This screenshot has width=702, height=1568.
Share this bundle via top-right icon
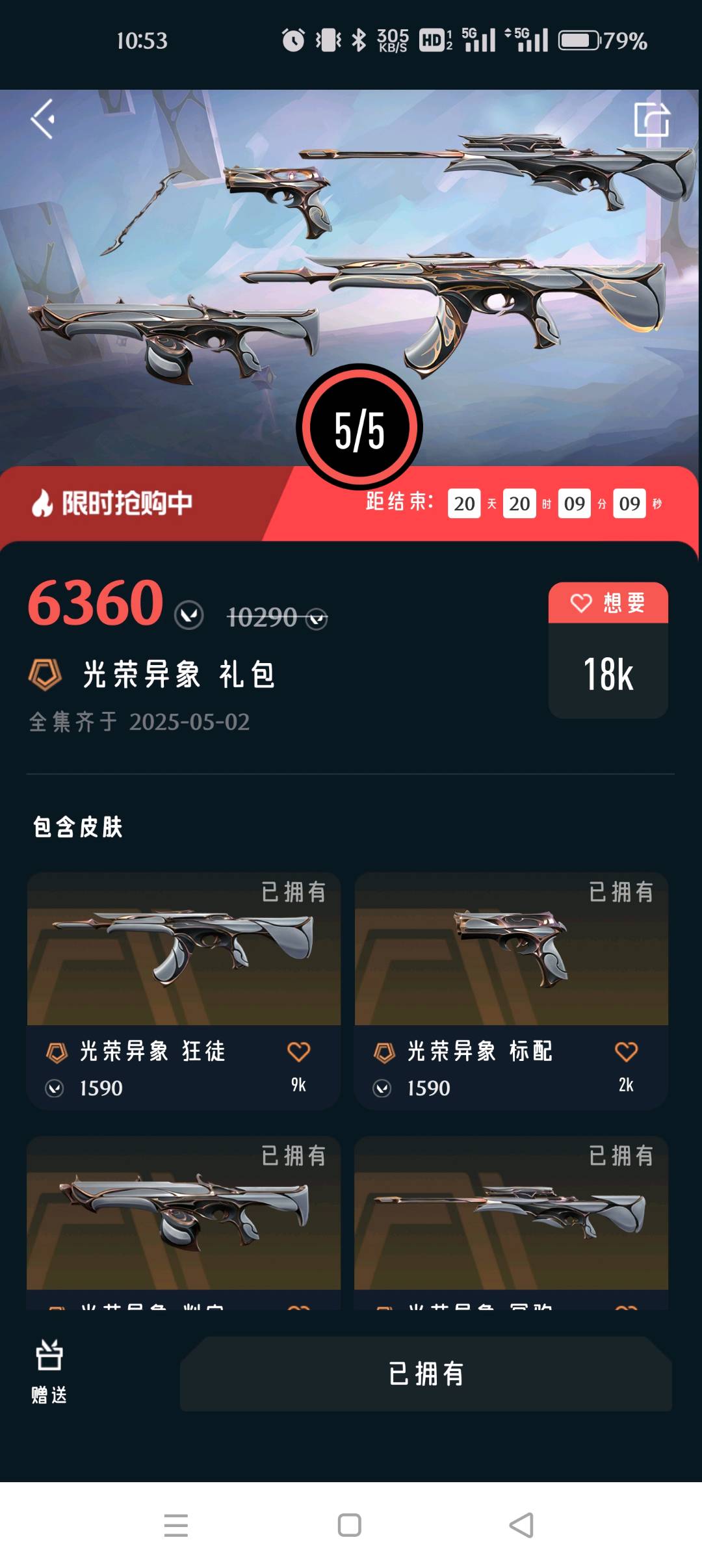tap(651, 120)
